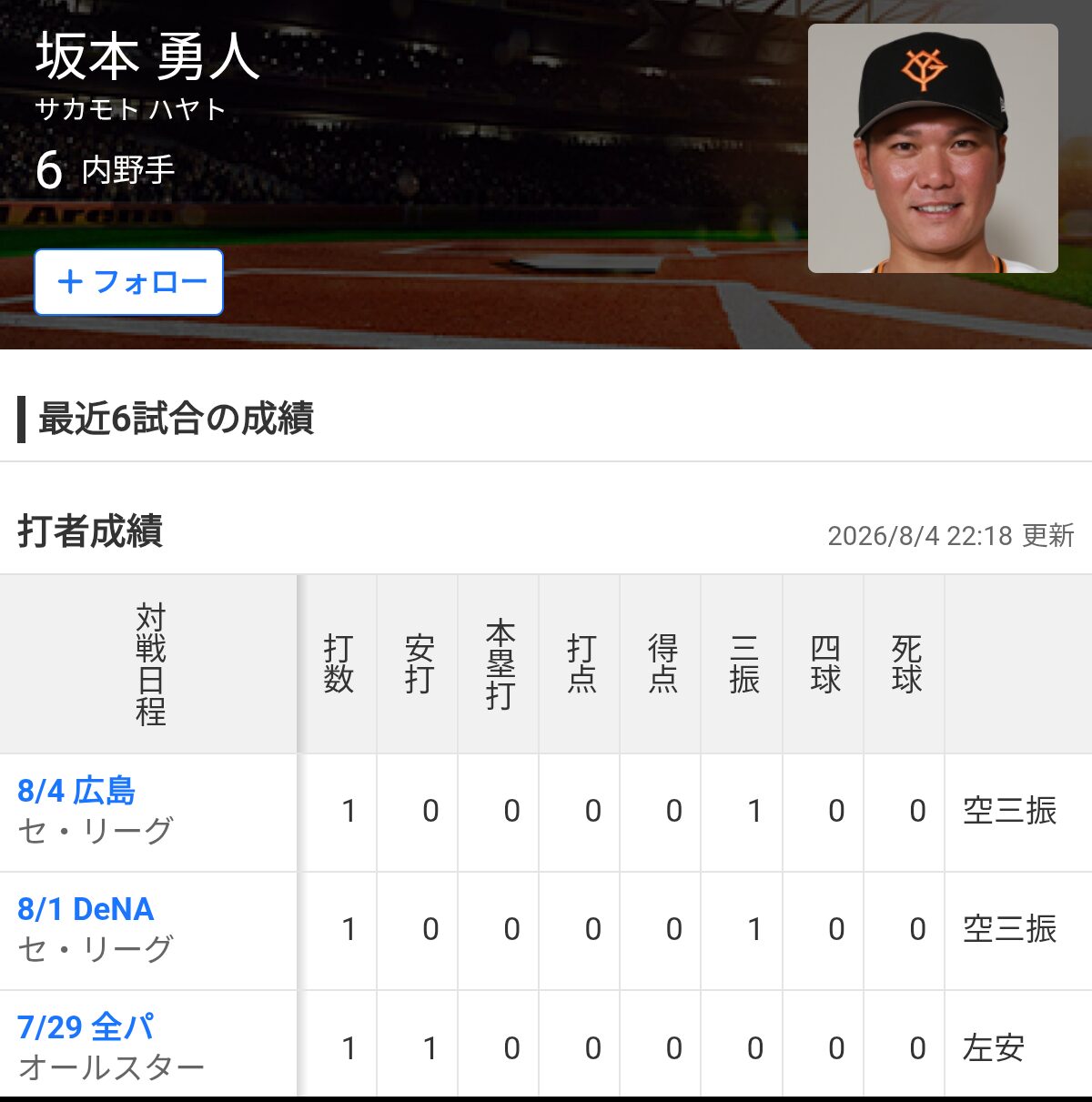
Task: Open the 7/29 全パ all-star game link
Action: point(86,1026)
